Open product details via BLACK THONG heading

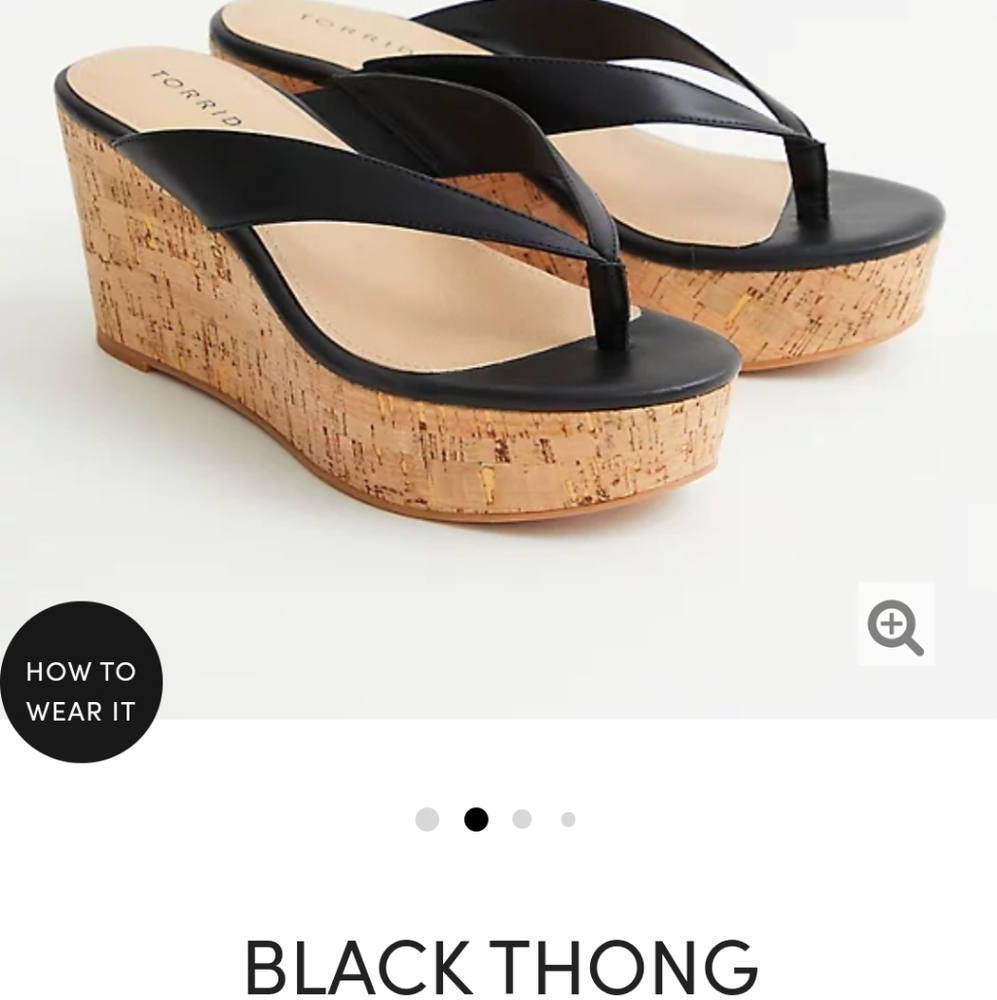tap(498, 965)
